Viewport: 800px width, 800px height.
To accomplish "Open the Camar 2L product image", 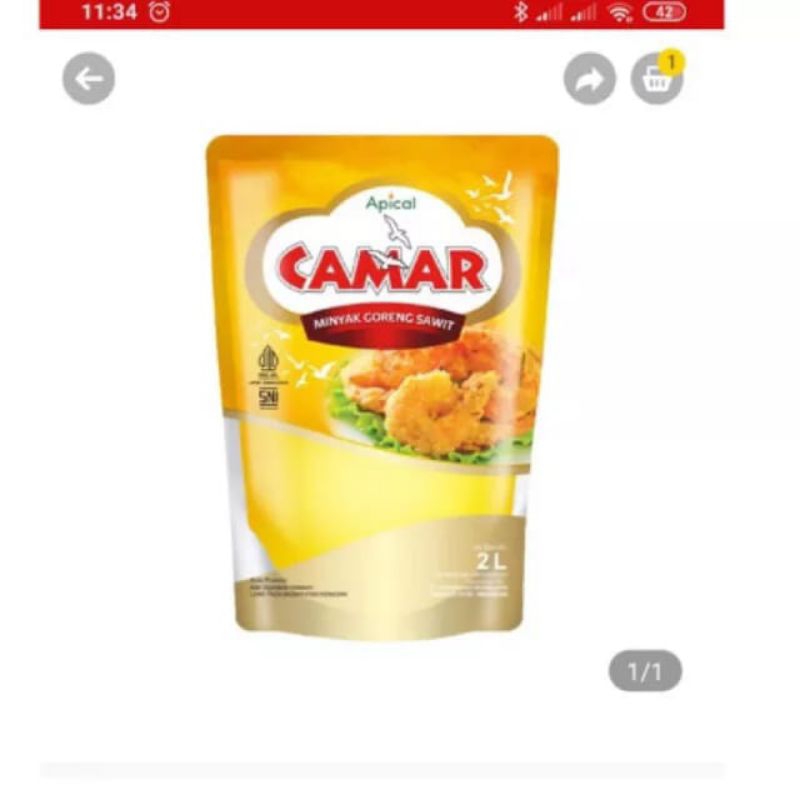I will point(383,385).
